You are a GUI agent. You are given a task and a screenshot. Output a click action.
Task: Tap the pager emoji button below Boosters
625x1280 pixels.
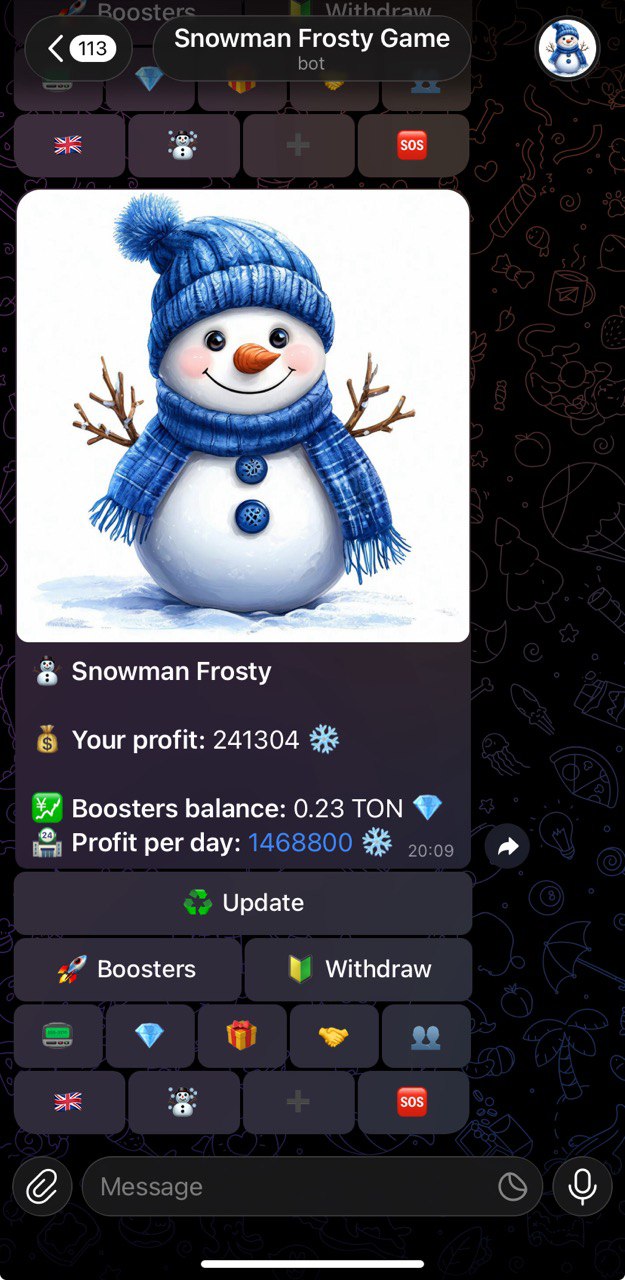tap(59, 1037)
